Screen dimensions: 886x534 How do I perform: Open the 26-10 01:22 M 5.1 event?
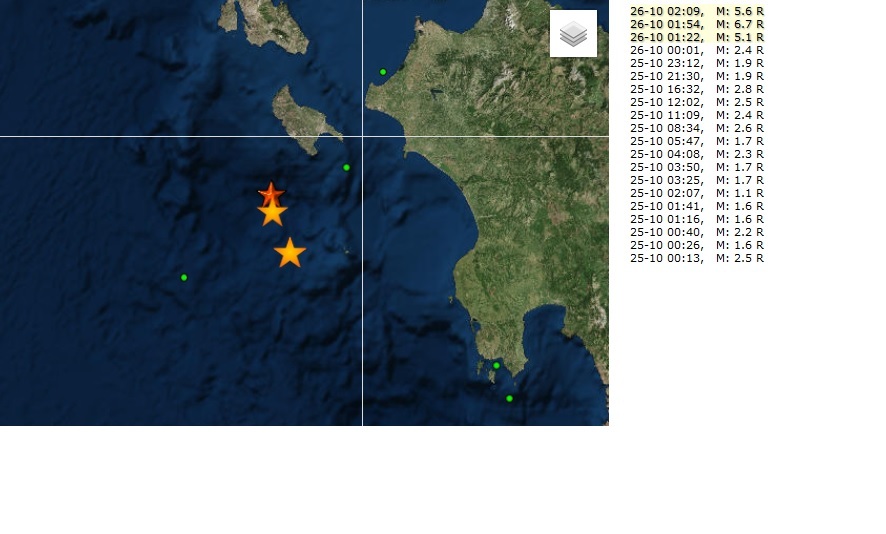pos(696,37)
